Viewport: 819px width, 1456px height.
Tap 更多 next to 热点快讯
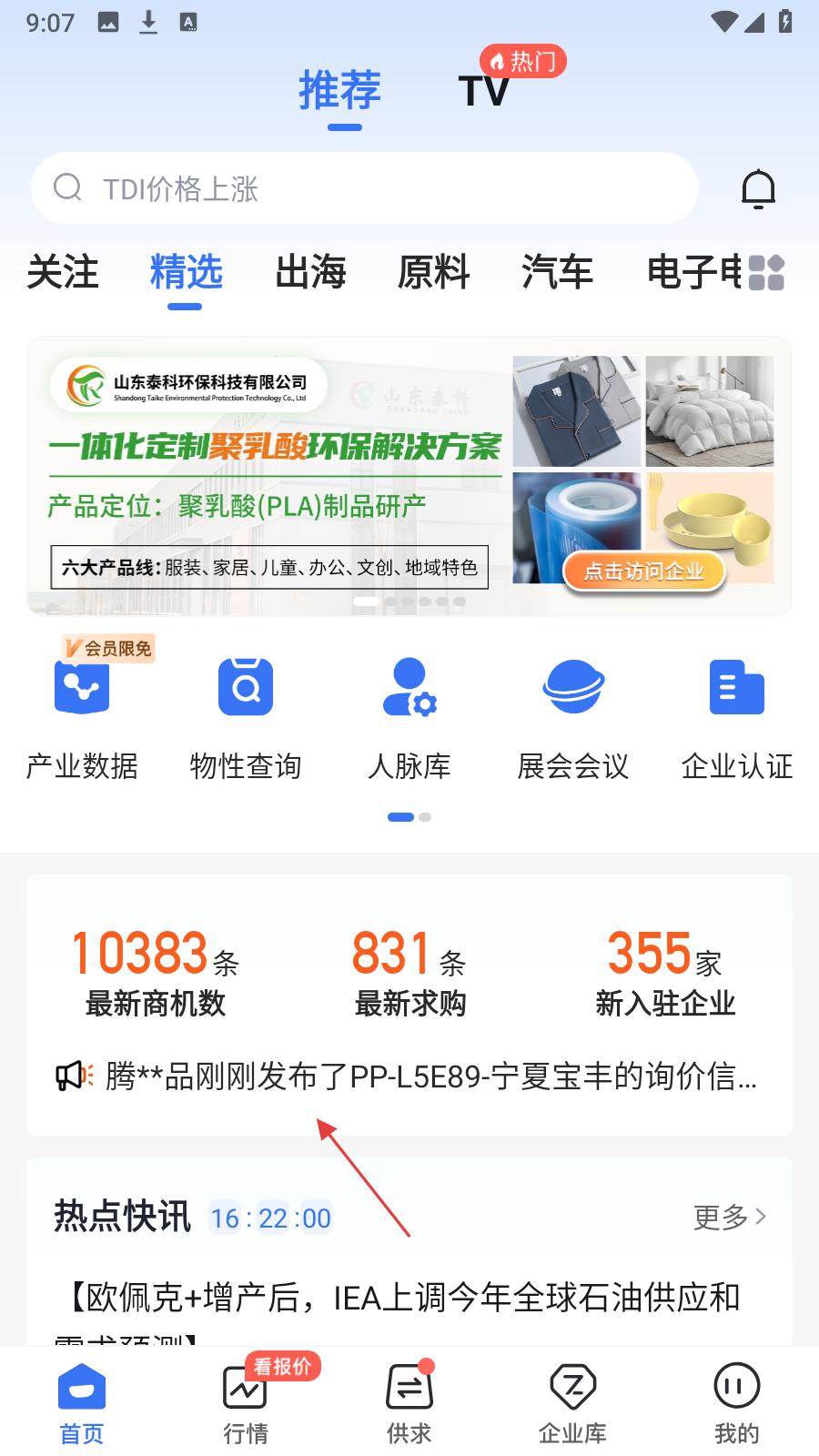tap(730, 1217)
